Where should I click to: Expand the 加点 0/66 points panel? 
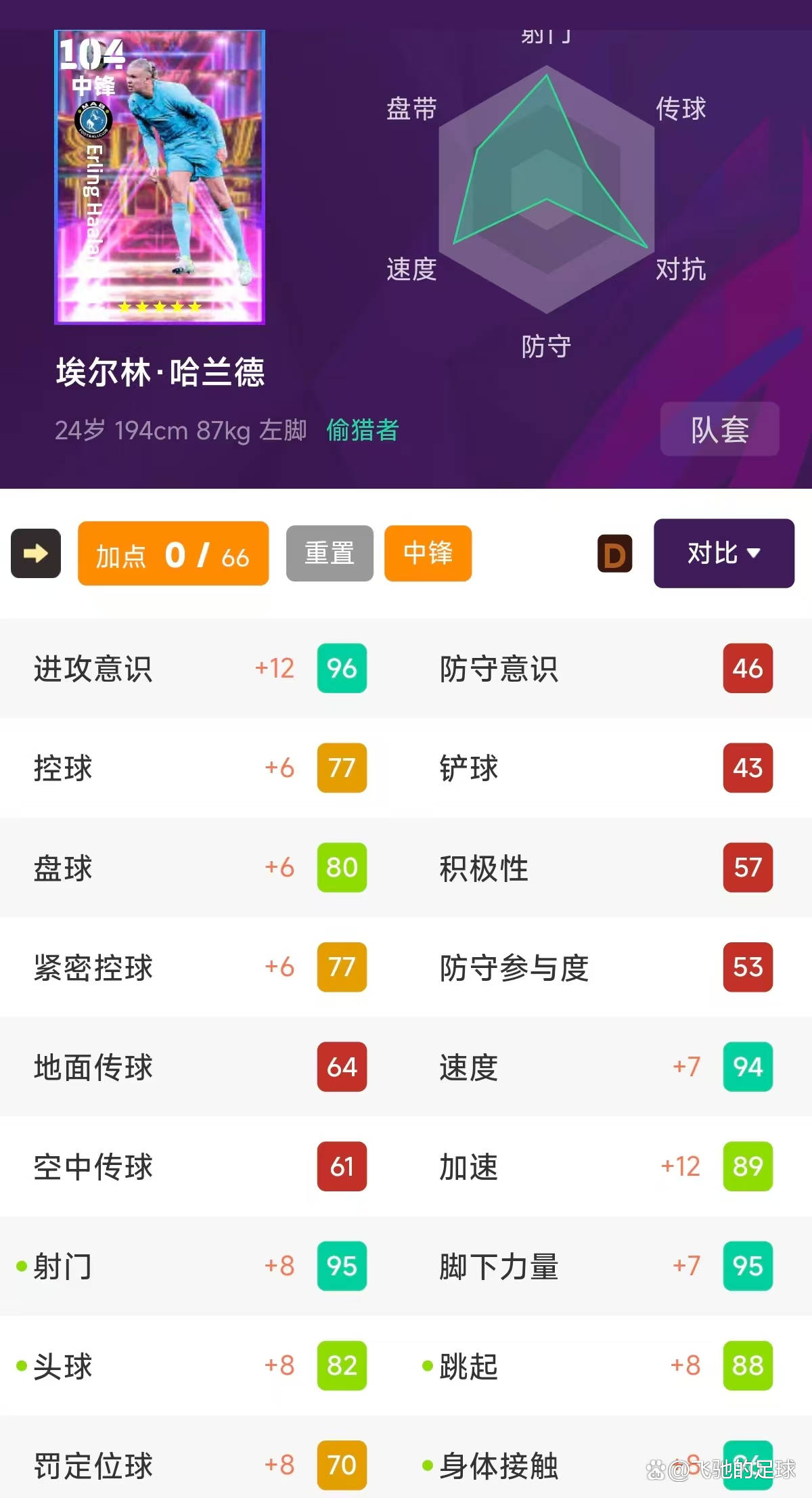(x=173, y=554)
